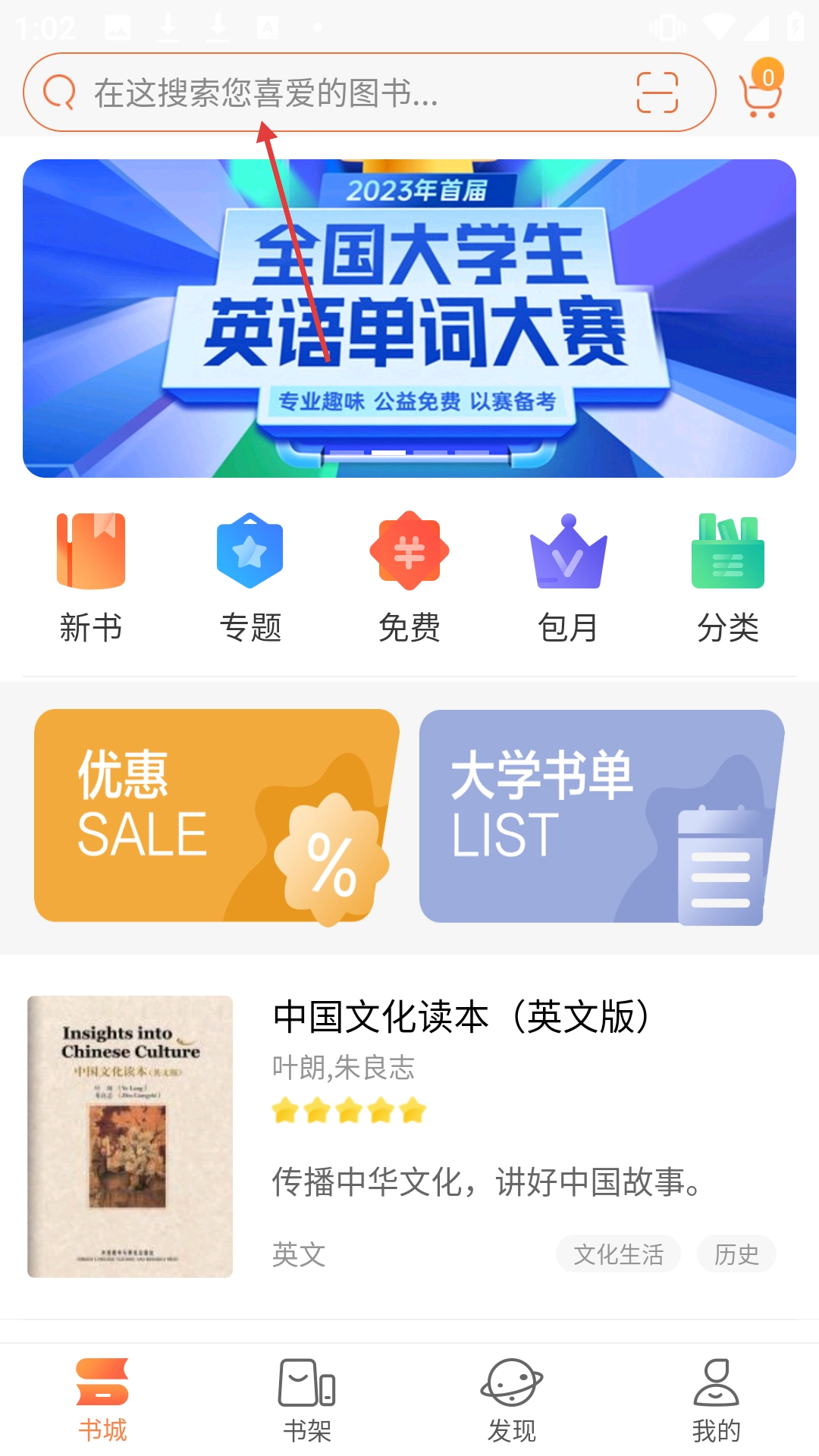Screen dimensions: 819x1456
Task: Go to 专题 topics
Action: pyautogui.click(x=249, y=578)
